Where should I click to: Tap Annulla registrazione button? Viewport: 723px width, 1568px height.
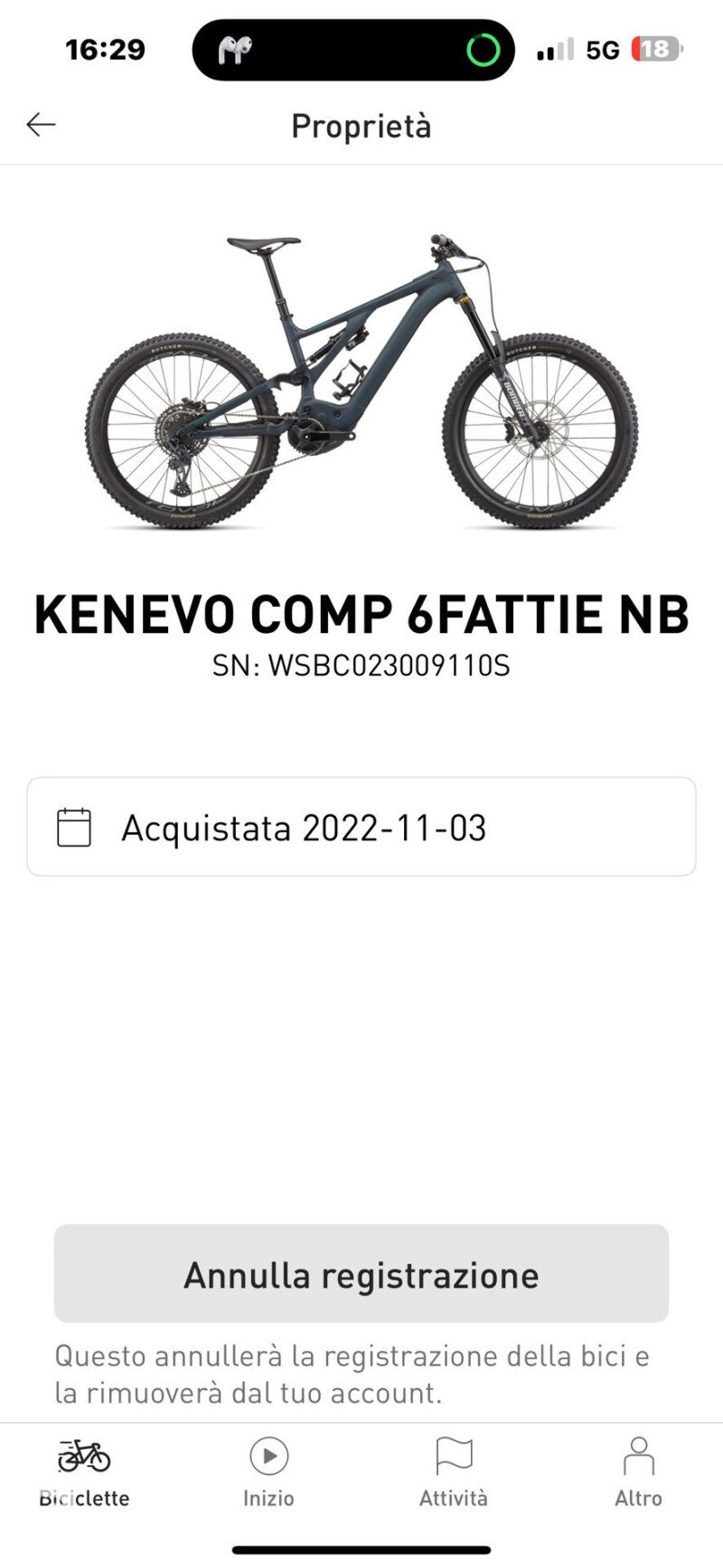tap(361, 1274)
